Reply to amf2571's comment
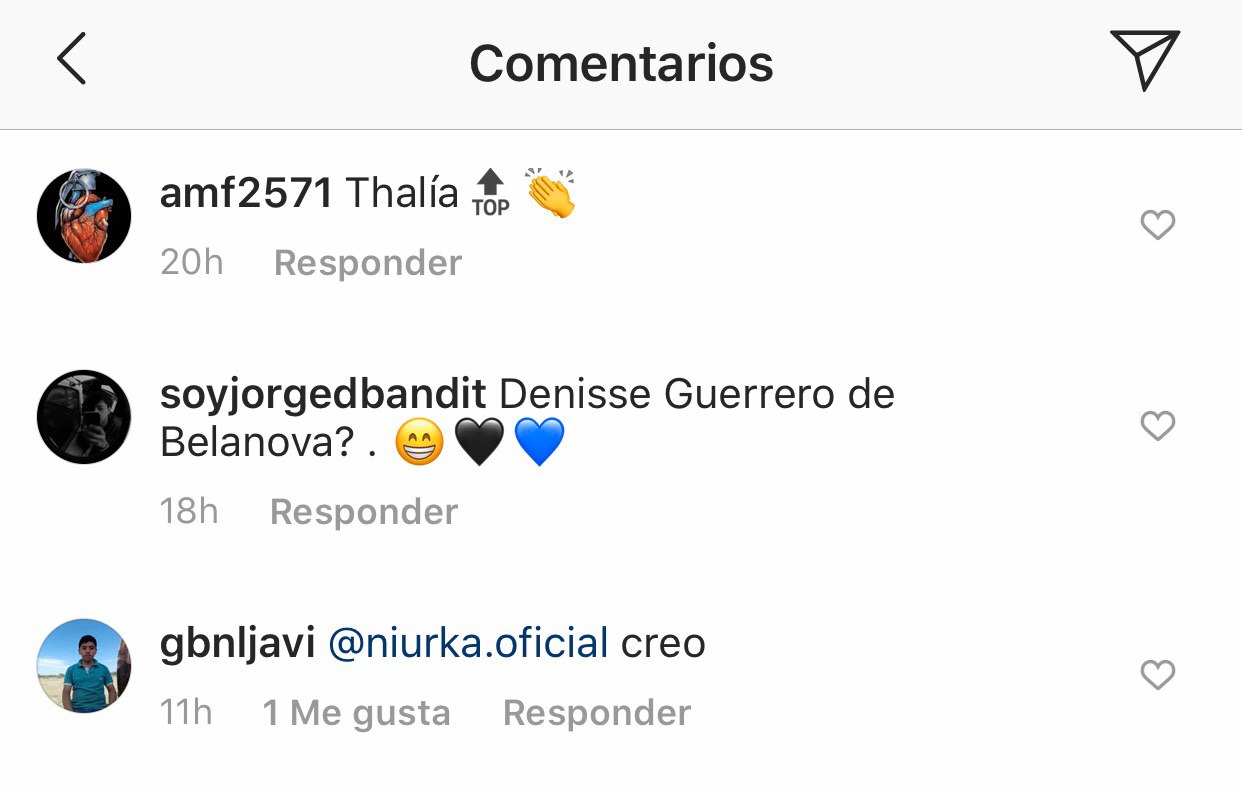The width and height of the screenshot is (1242, 790). [x=368, y=263]
